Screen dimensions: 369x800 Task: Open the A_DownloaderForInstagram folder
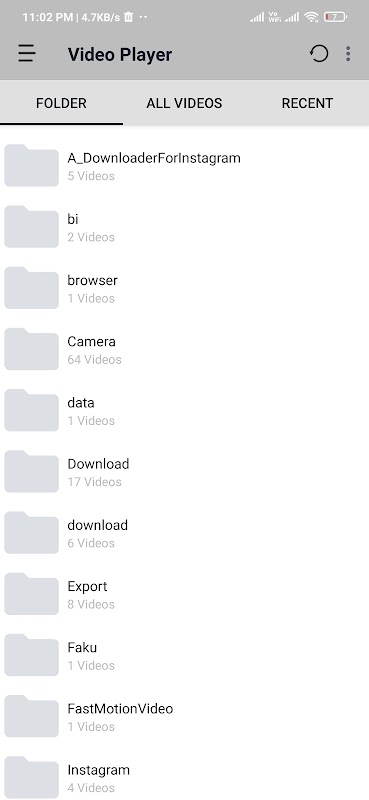[184, 166]
